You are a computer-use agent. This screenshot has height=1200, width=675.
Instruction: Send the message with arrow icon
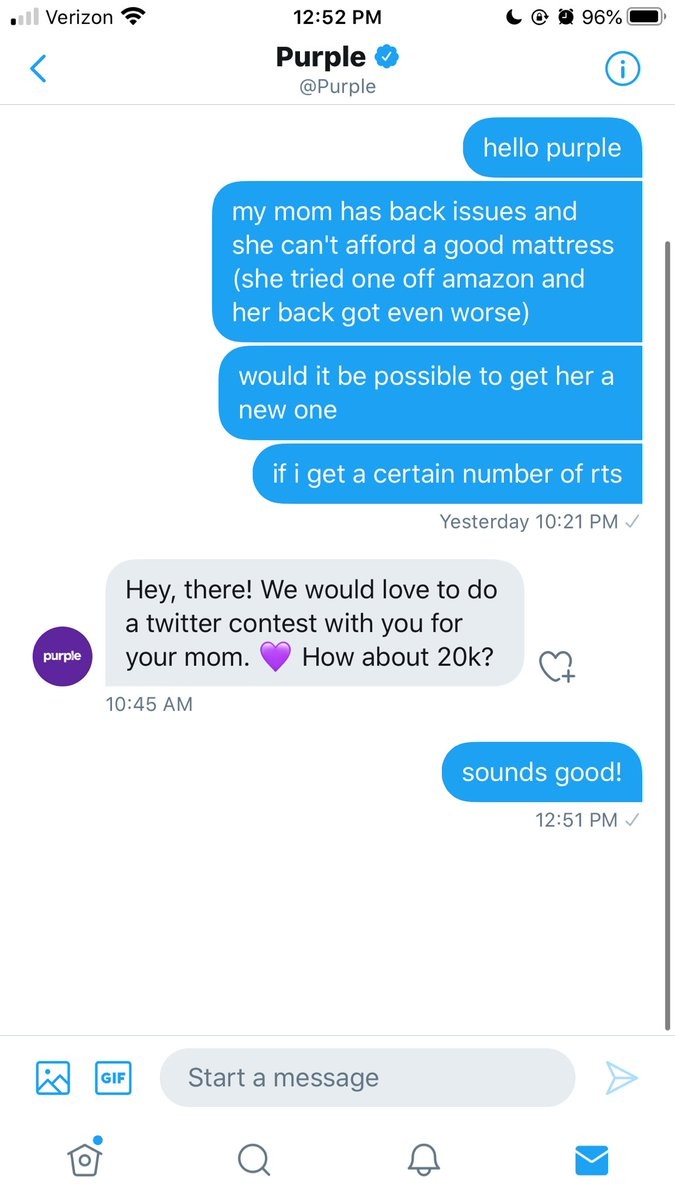620,1078
